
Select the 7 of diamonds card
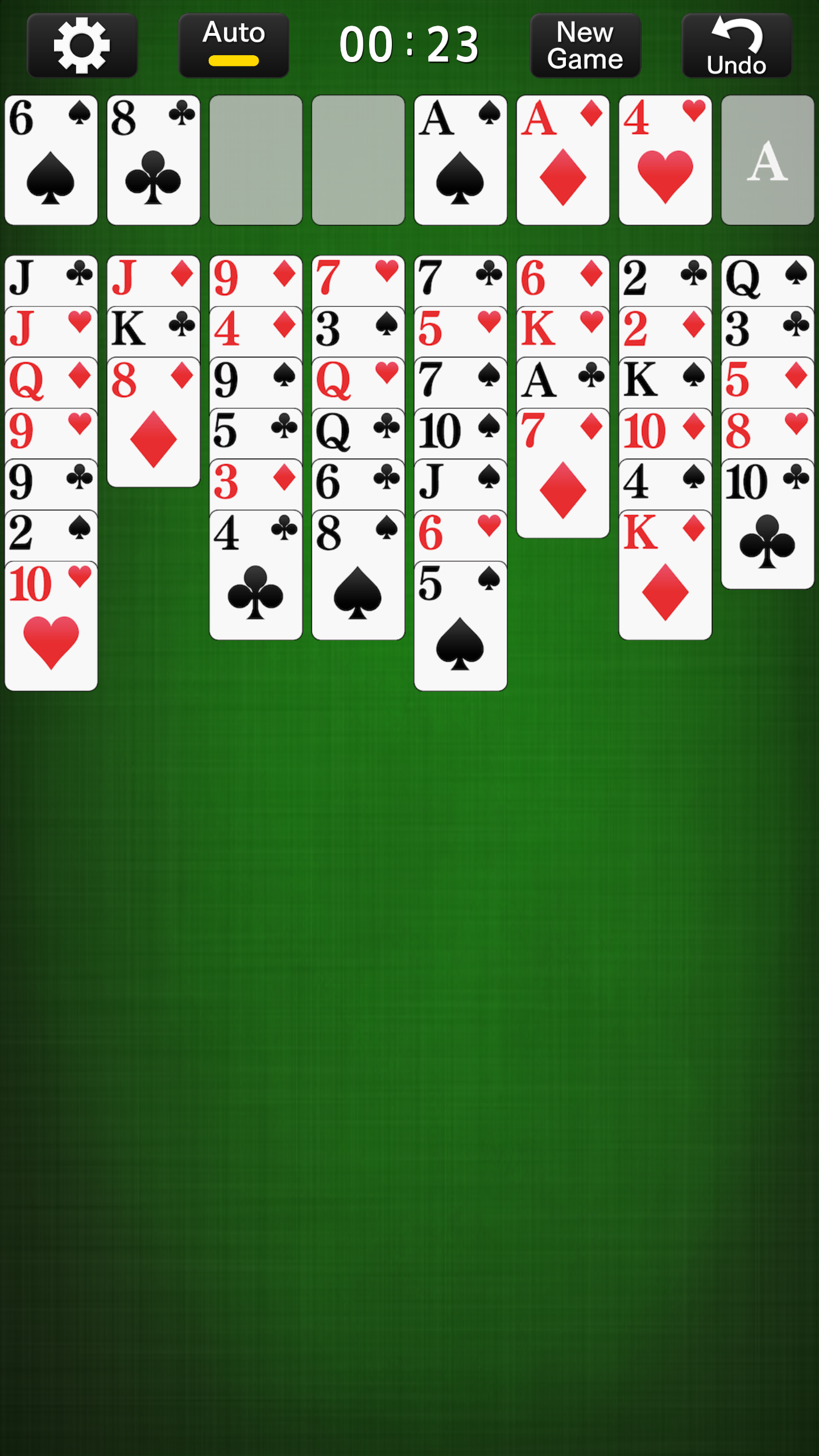[563, 473]
